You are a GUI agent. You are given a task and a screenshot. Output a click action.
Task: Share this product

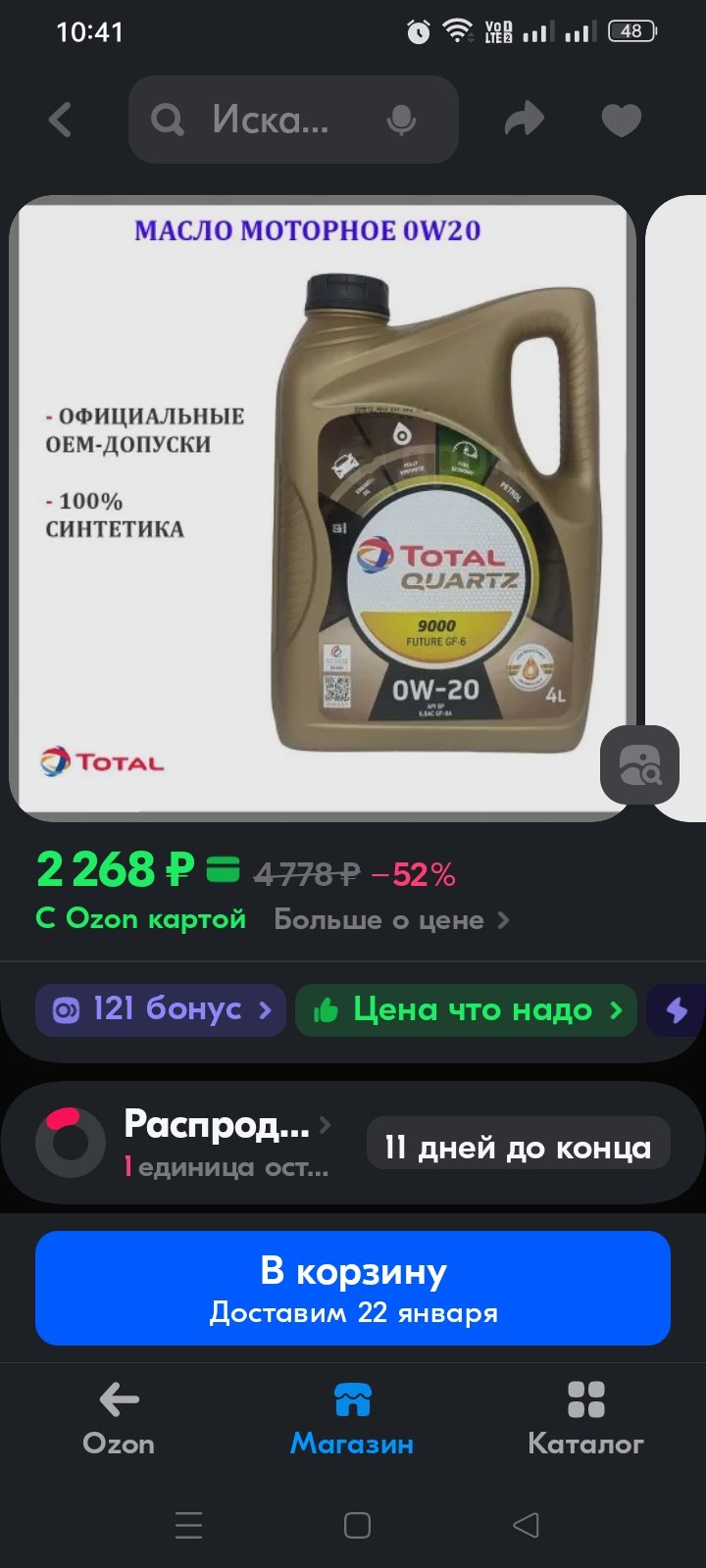(x=524, y=121)
